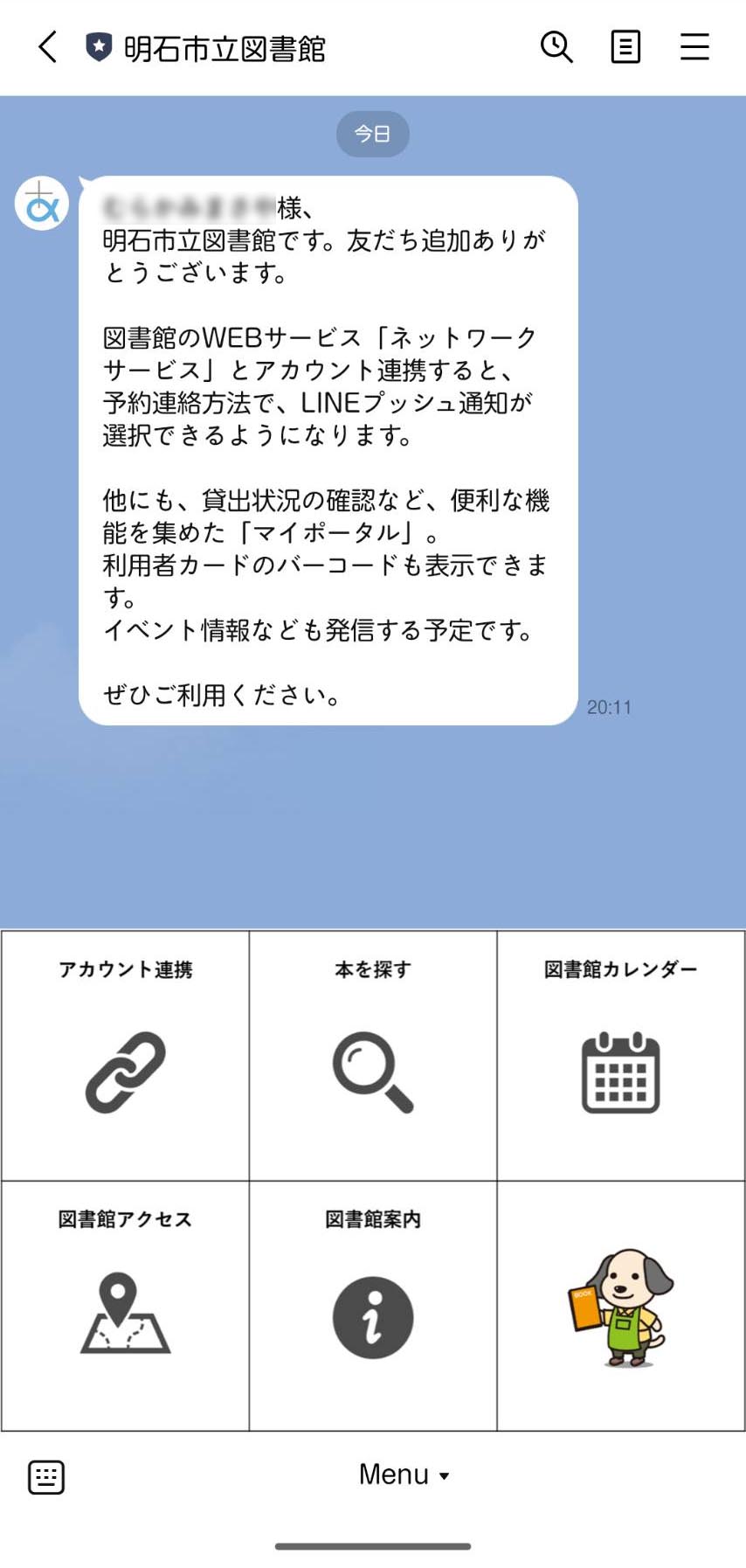The width and height of the screenshot is (746, 1568).
Task: Open the library account avatar
Action: (42, 204)
